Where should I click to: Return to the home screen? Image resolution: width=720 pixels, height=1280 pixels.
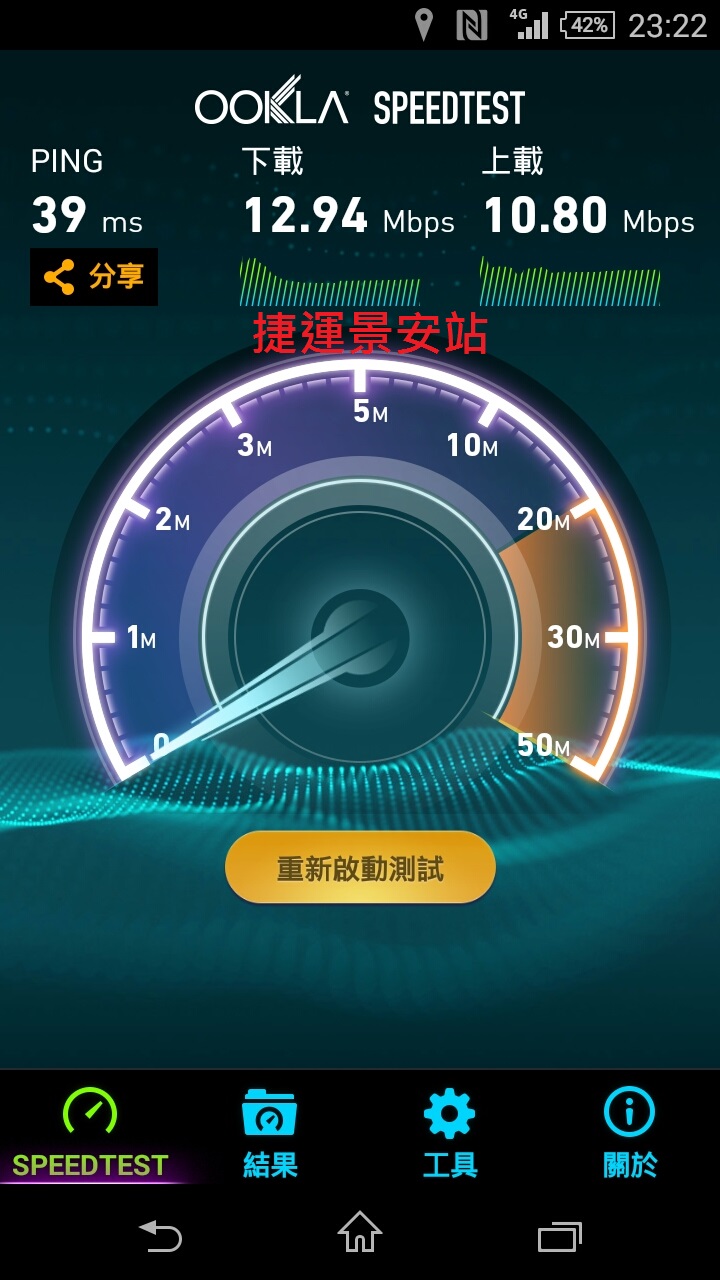click(x=360, y=1233)
